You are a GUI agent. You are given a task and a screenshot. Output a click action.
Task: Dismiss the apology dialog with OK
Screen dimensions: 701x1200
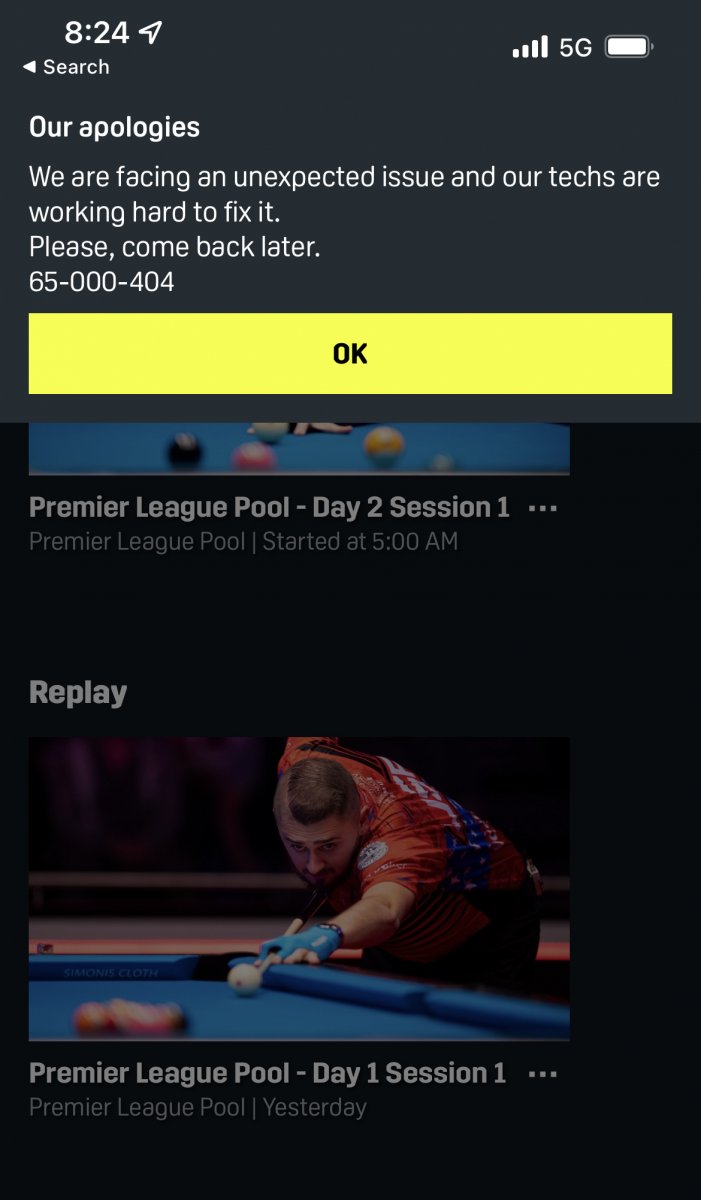click(350, 353)
